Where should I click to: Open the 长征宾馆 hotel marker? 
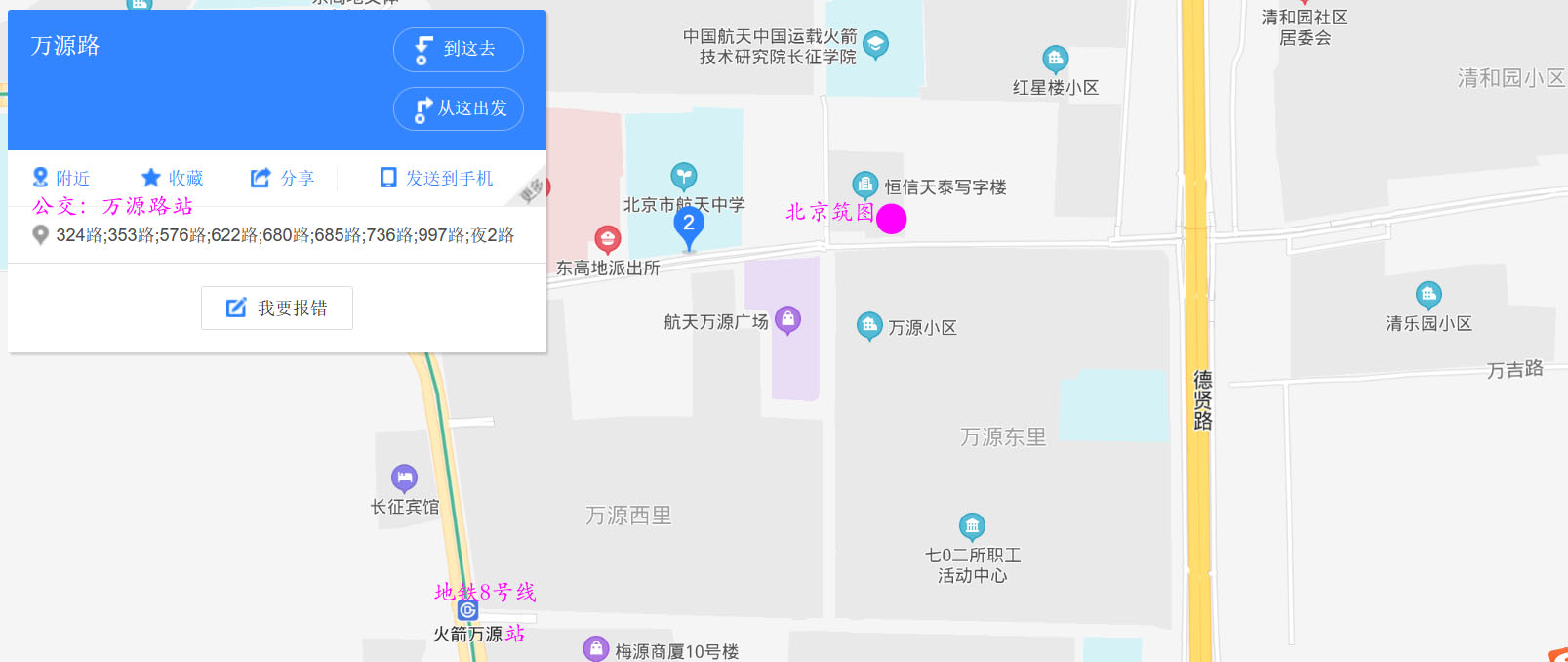(x=404, y=477)
